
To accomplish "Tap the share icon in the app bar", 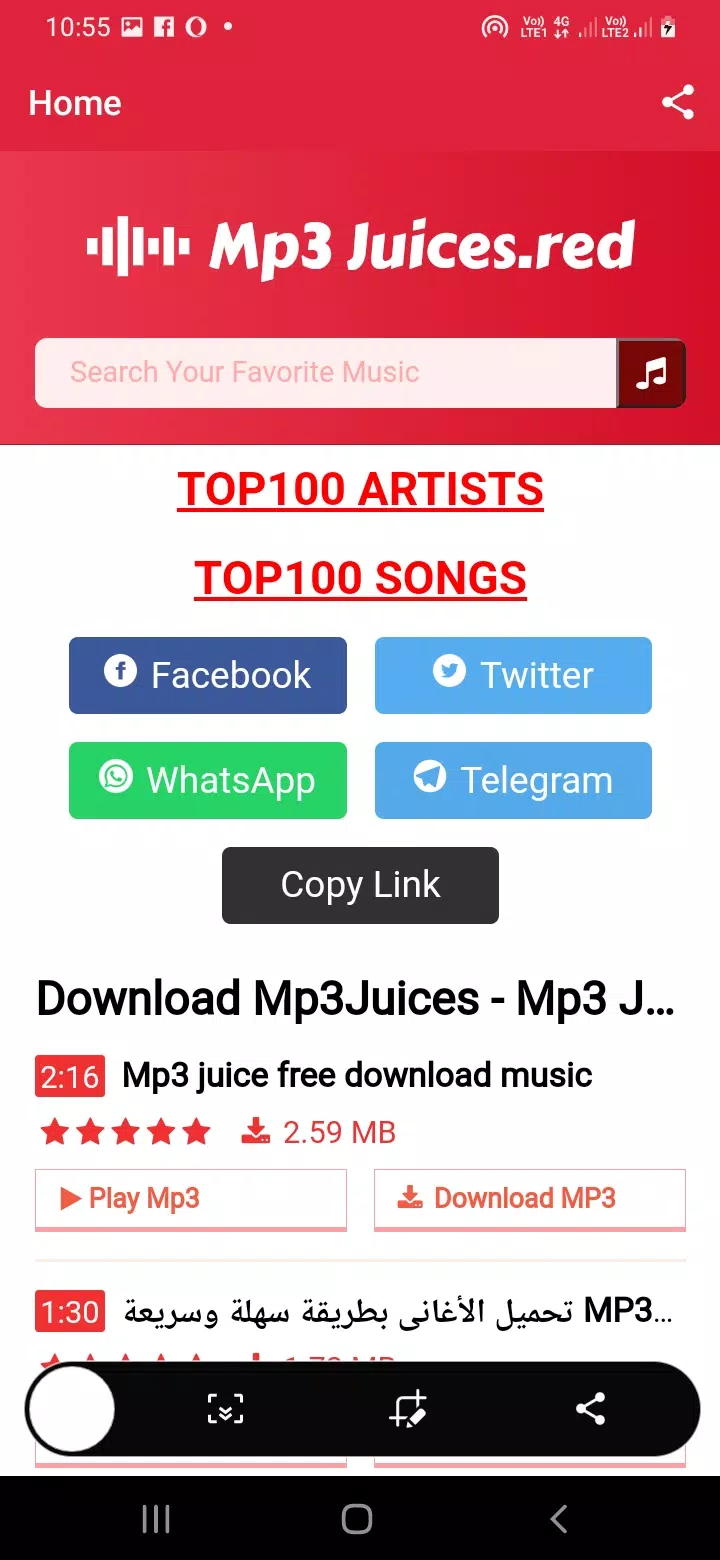I will [x=678, y=102].
